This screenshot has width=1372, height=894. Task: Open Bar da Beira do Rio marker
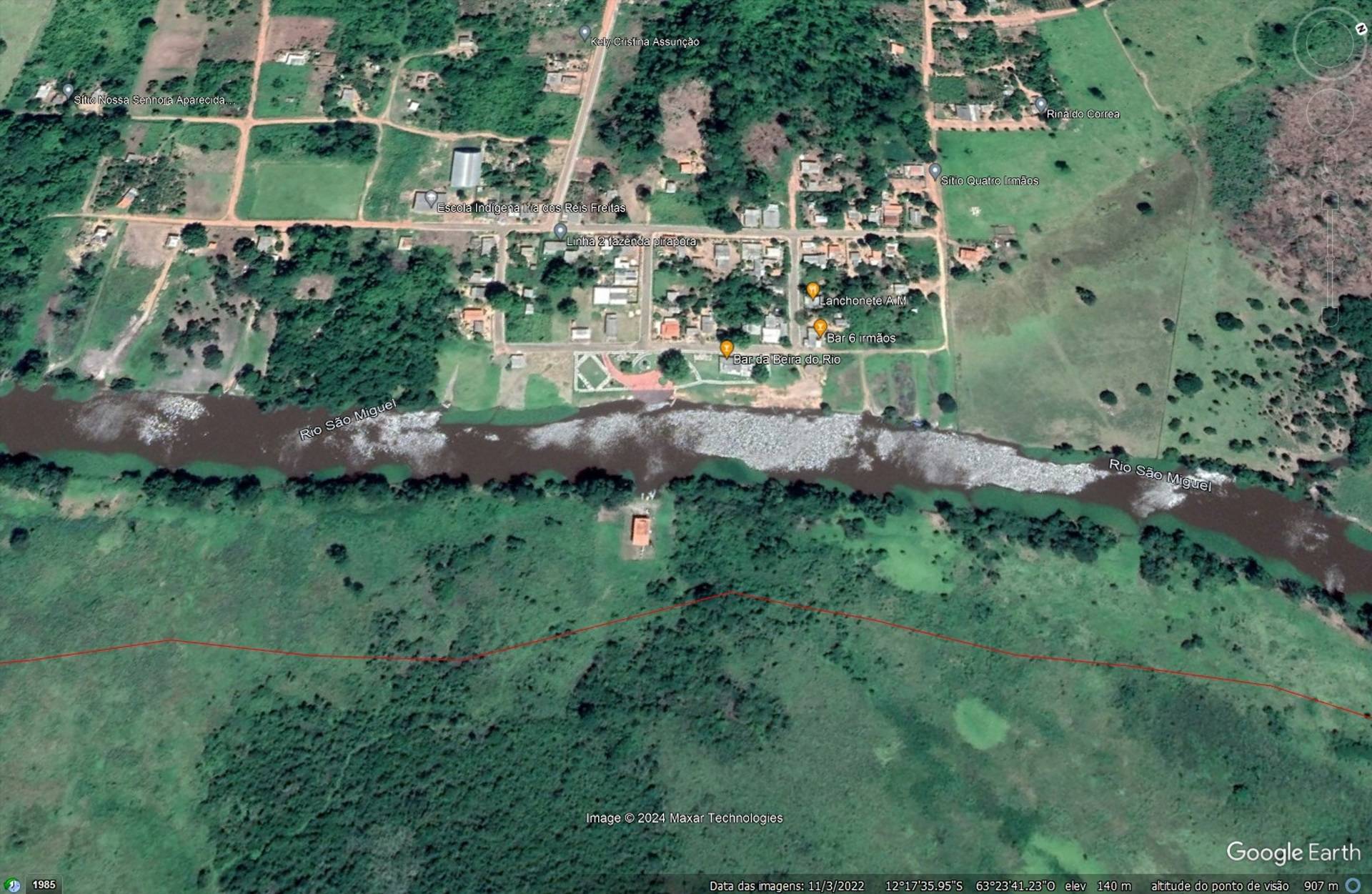pyautogui.click(x=726, y=349)
